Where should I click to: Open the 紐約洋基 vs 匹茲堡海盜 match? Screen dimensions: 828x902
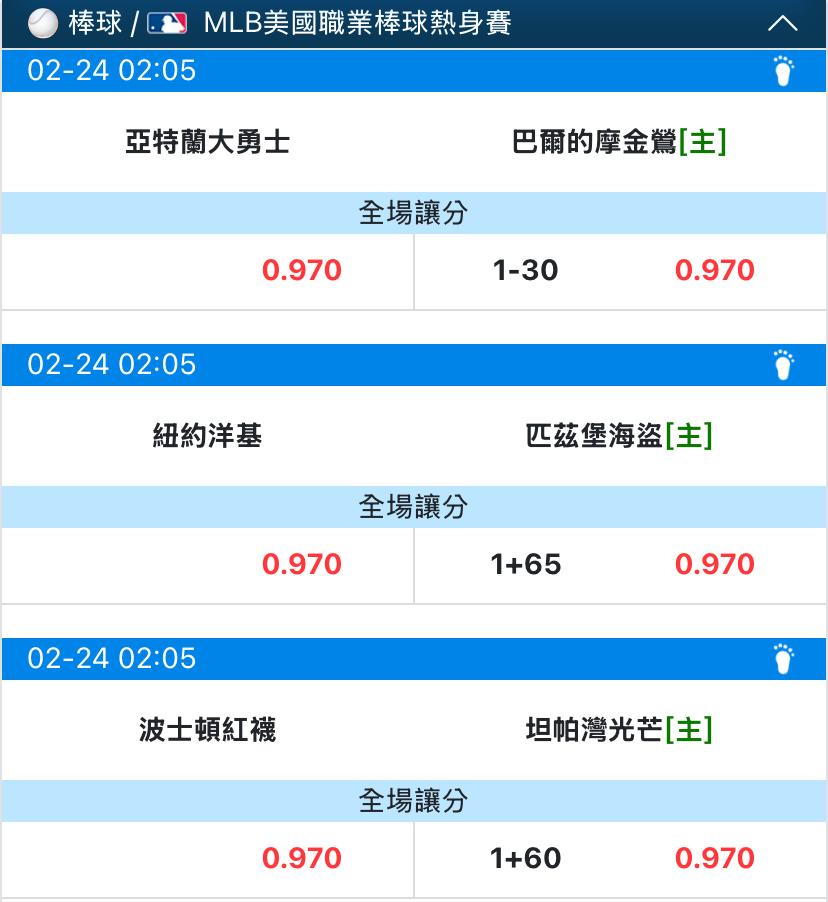click(x=414, y=436)
